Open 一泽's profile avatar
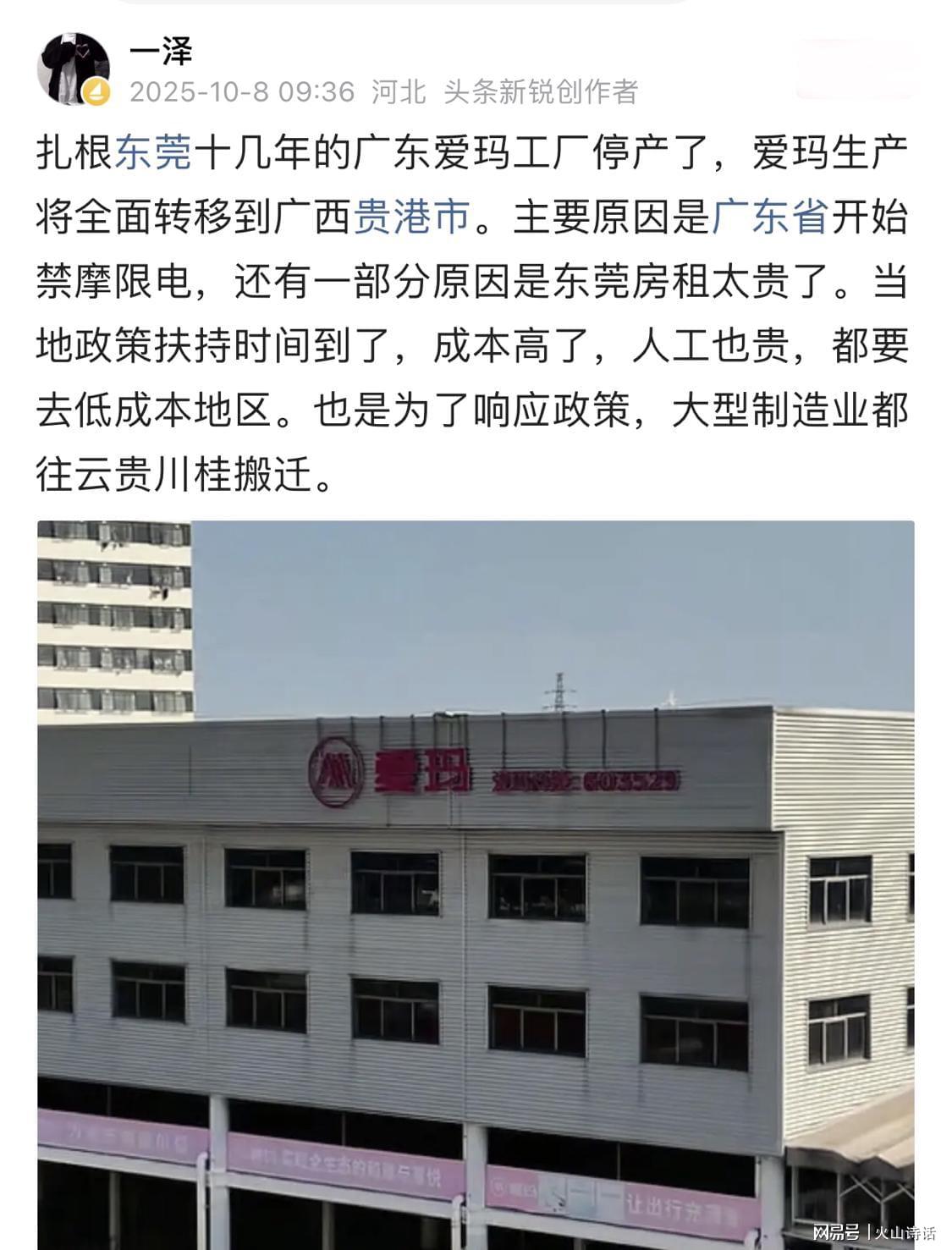 pos(74,69)
